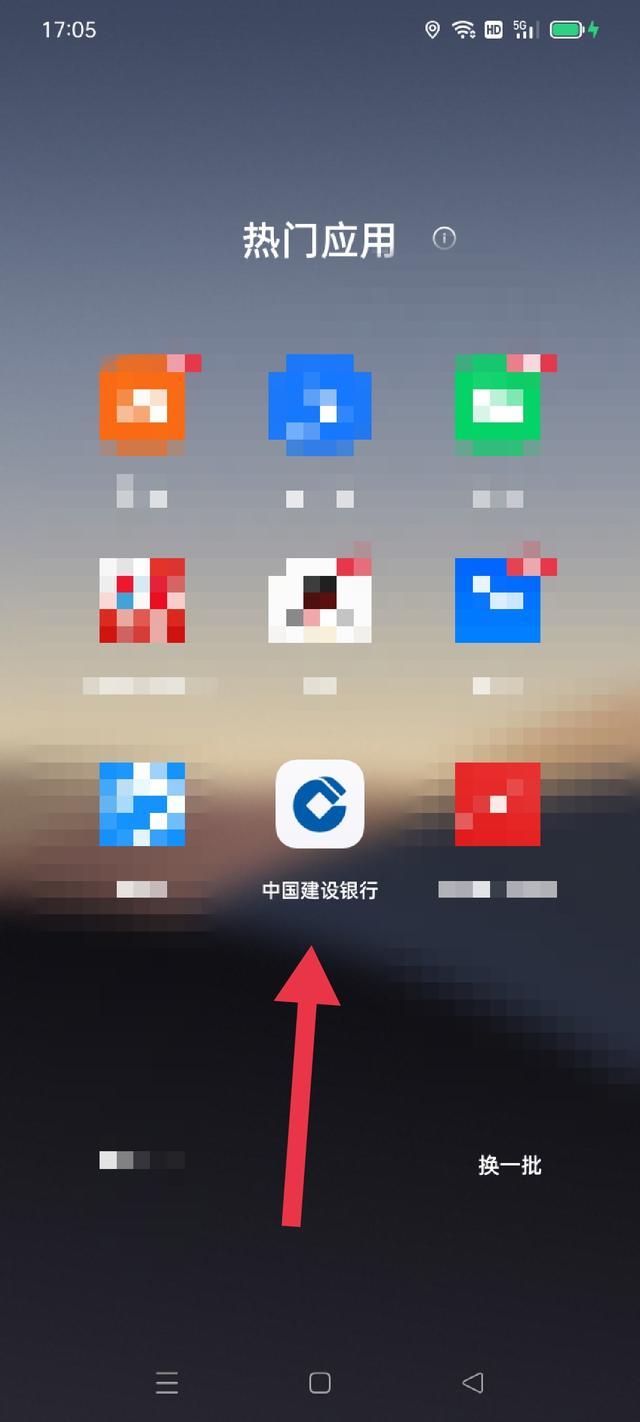
Task: Open the recent apps menu
Action: (x=167, y=1383)
